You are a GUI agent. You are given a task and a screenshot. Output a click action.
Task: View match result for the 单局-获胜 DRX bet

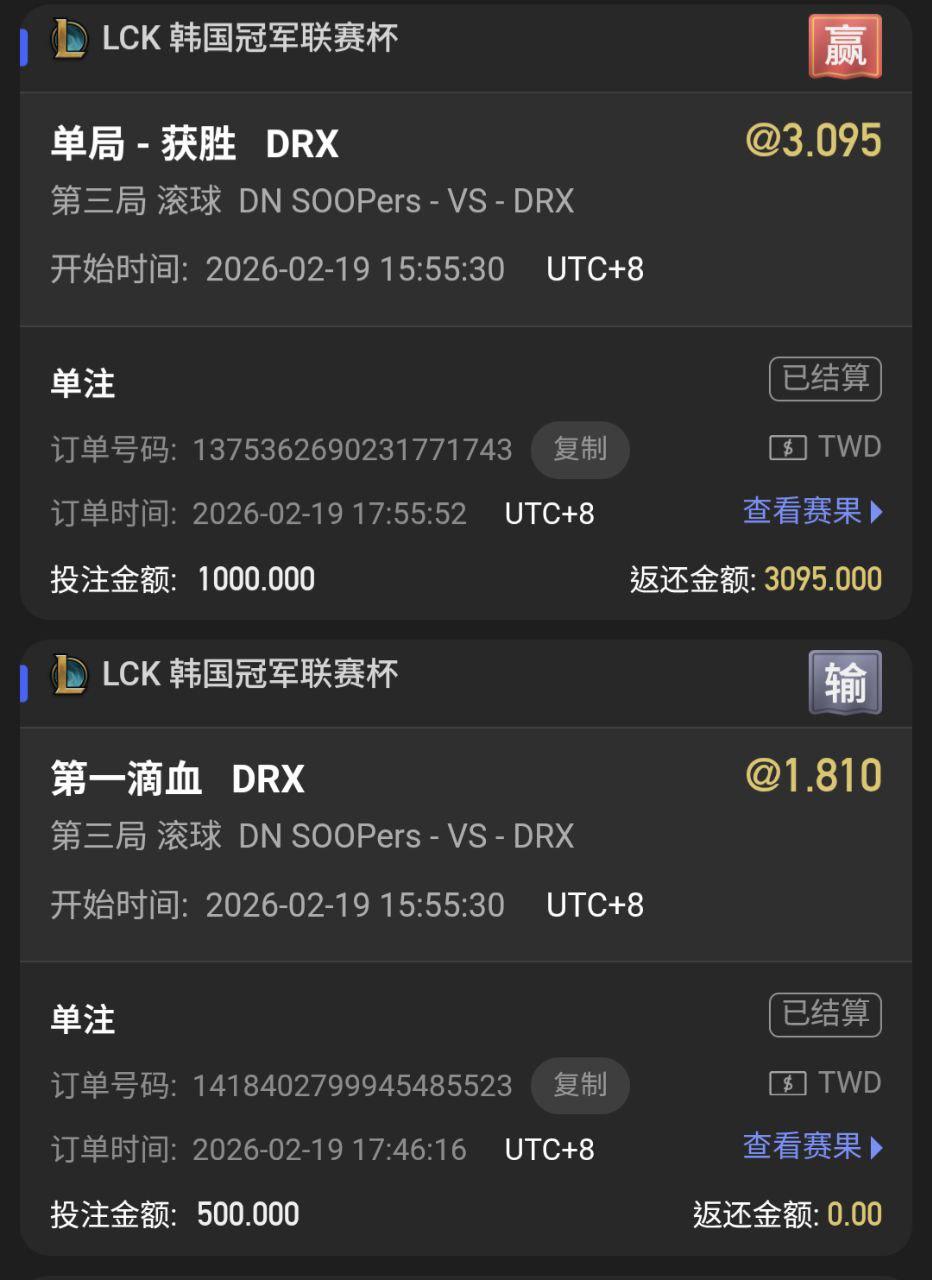[813, 512]
